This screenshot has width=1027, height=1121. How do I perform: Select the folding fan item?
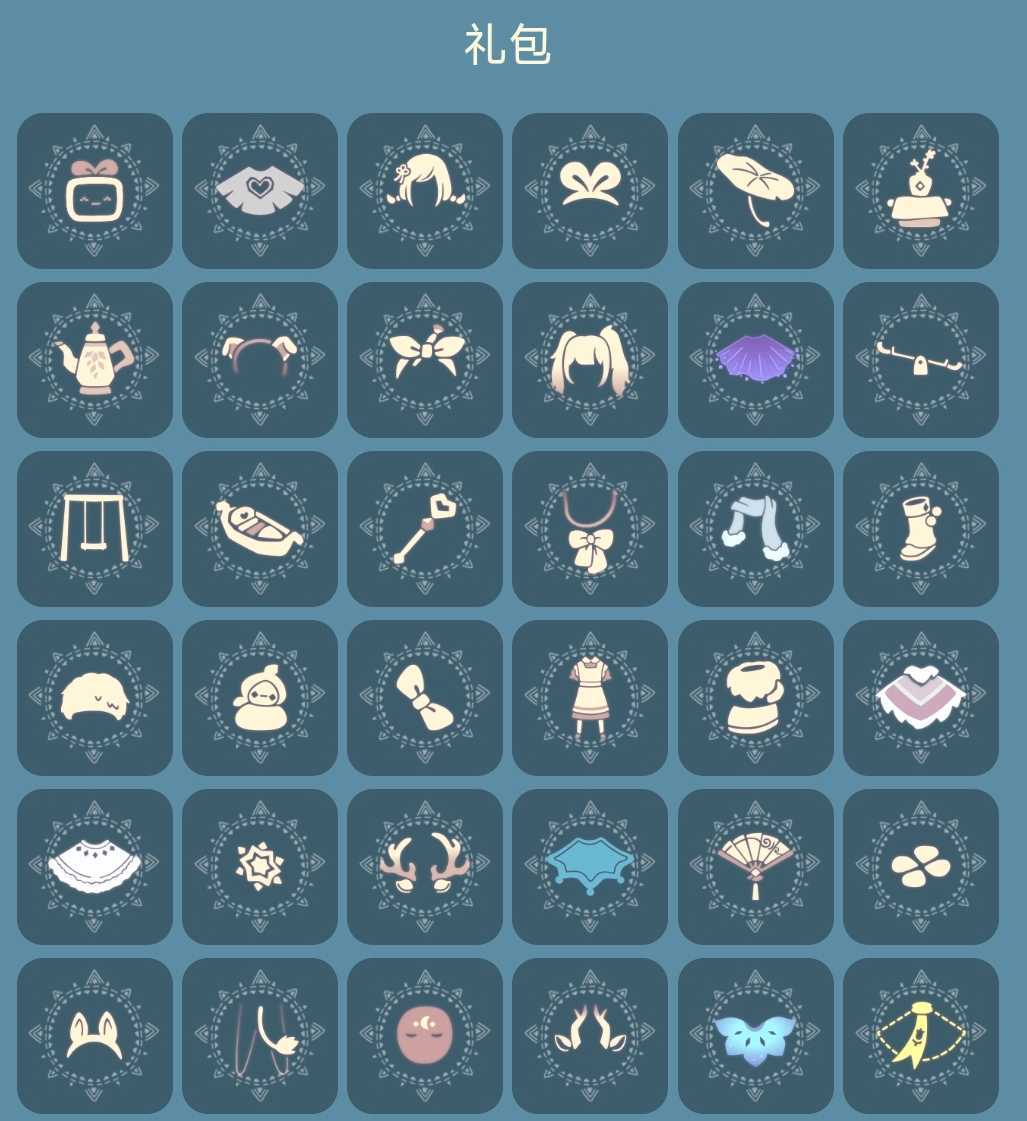pos(755,867)
